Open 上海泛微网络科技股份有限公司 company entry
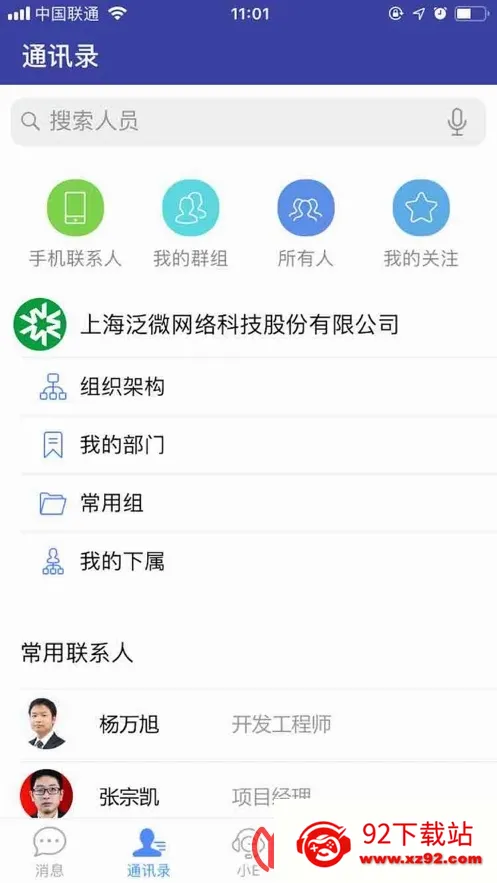 pos(248,325)
